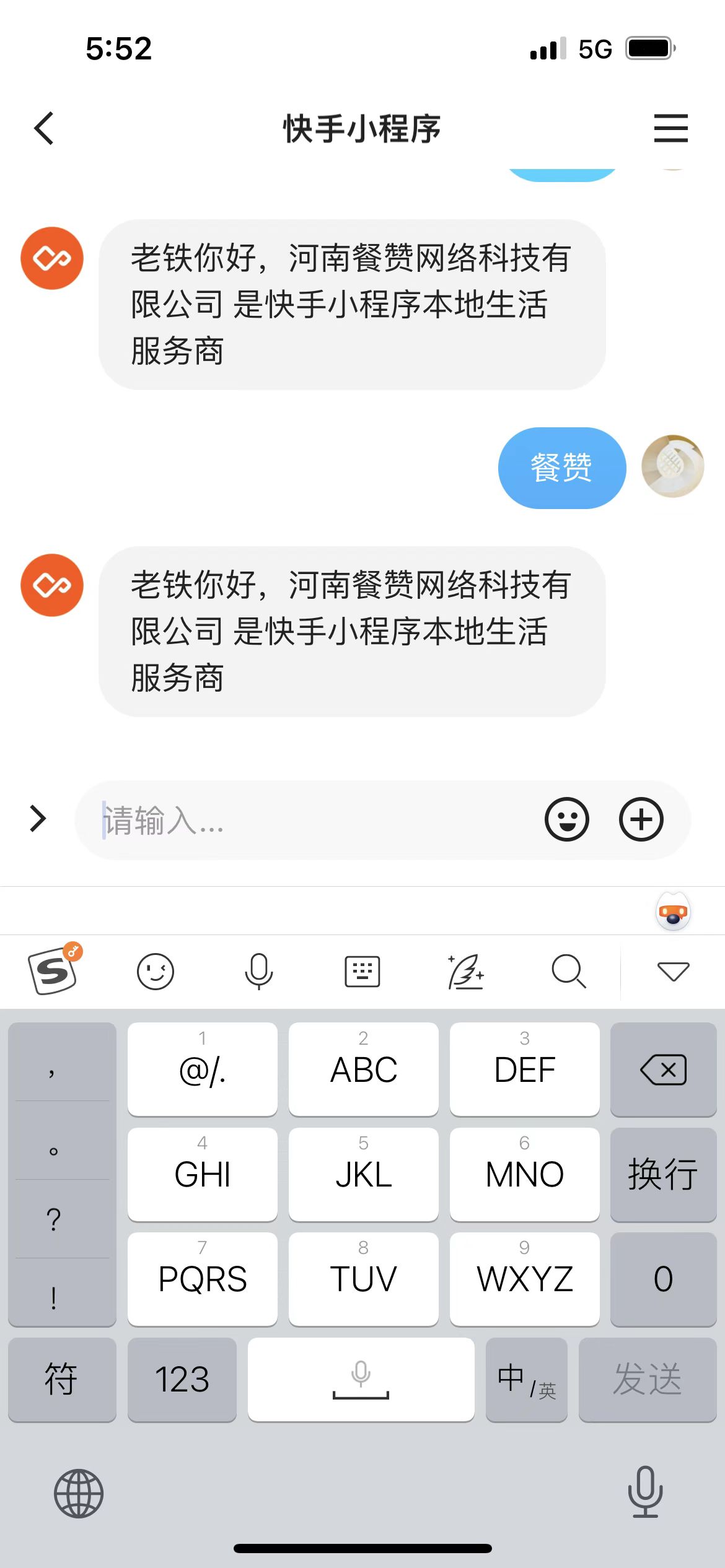
Task: Open search in keyboard toolbar
Action: point(568,971)
